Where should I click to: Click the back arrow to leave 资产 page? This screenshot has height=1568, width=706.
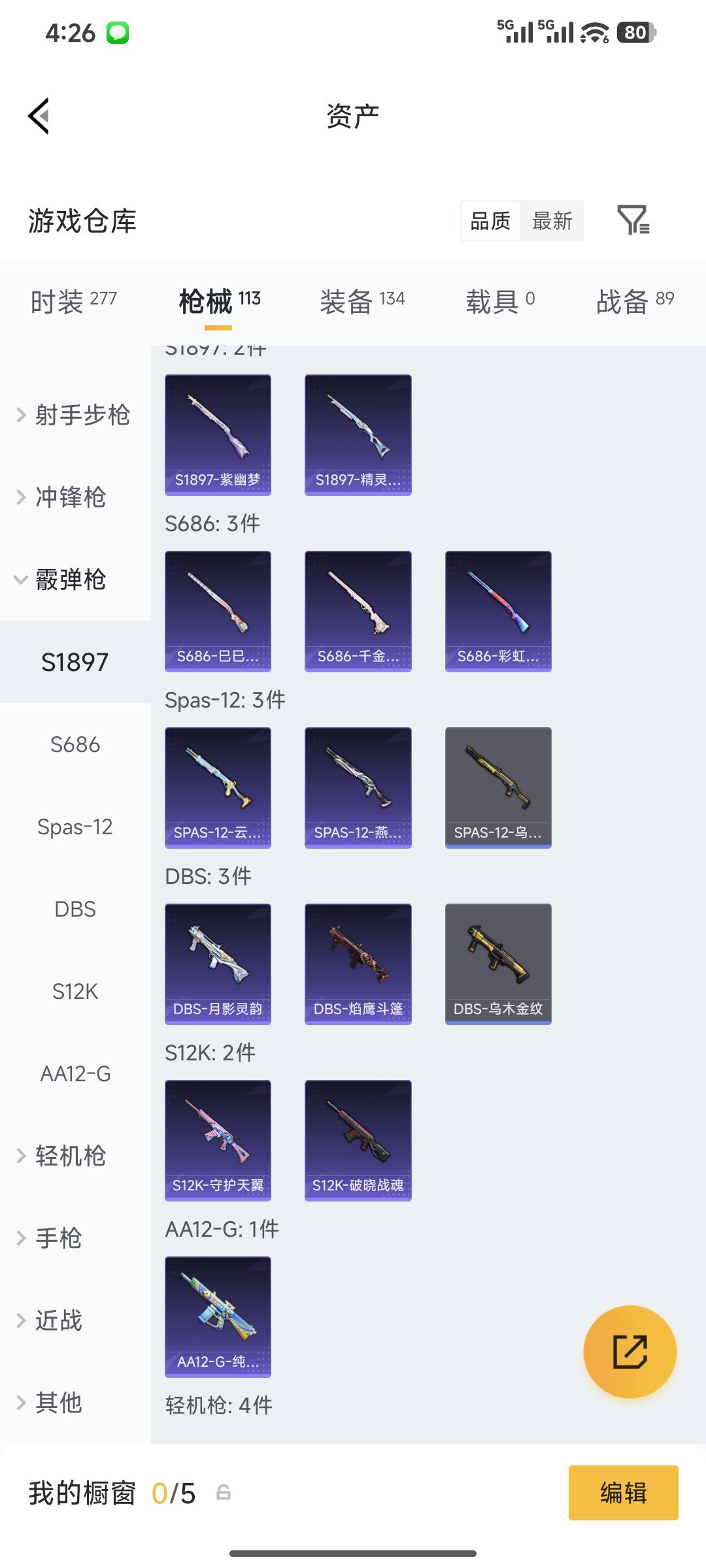(39, 115)
